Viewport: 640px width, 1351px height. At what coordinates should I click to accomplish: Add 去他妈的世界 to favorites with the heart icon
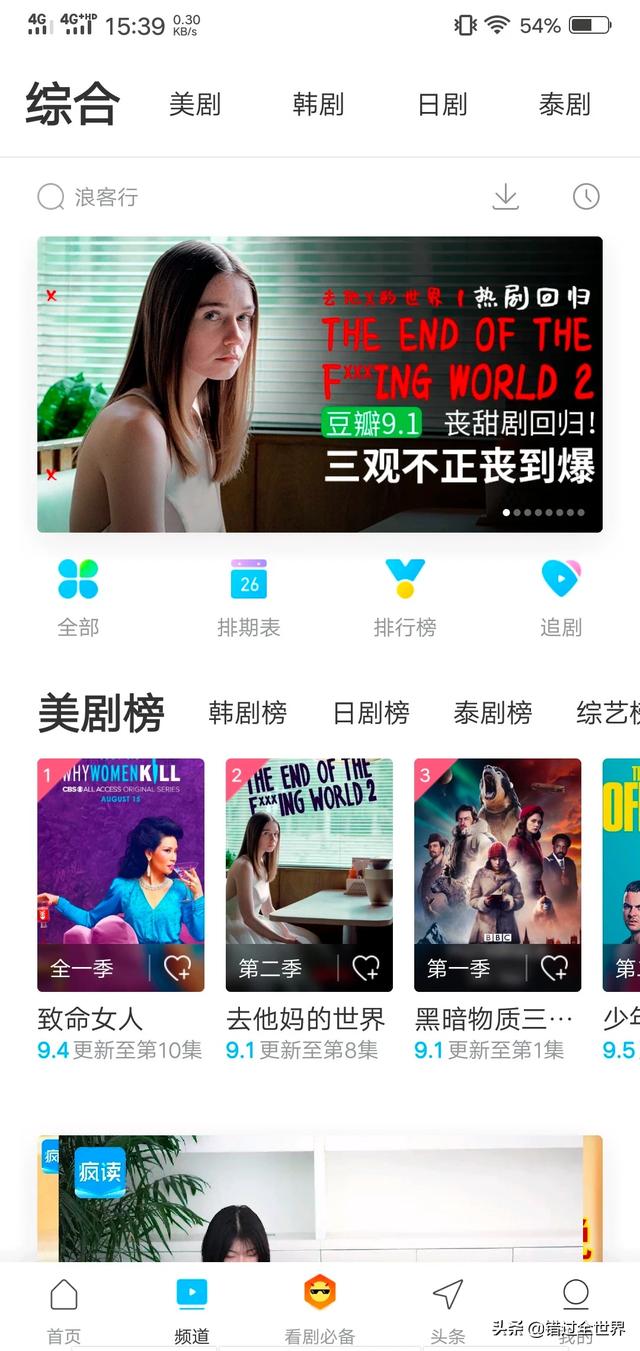click(366, 968)
